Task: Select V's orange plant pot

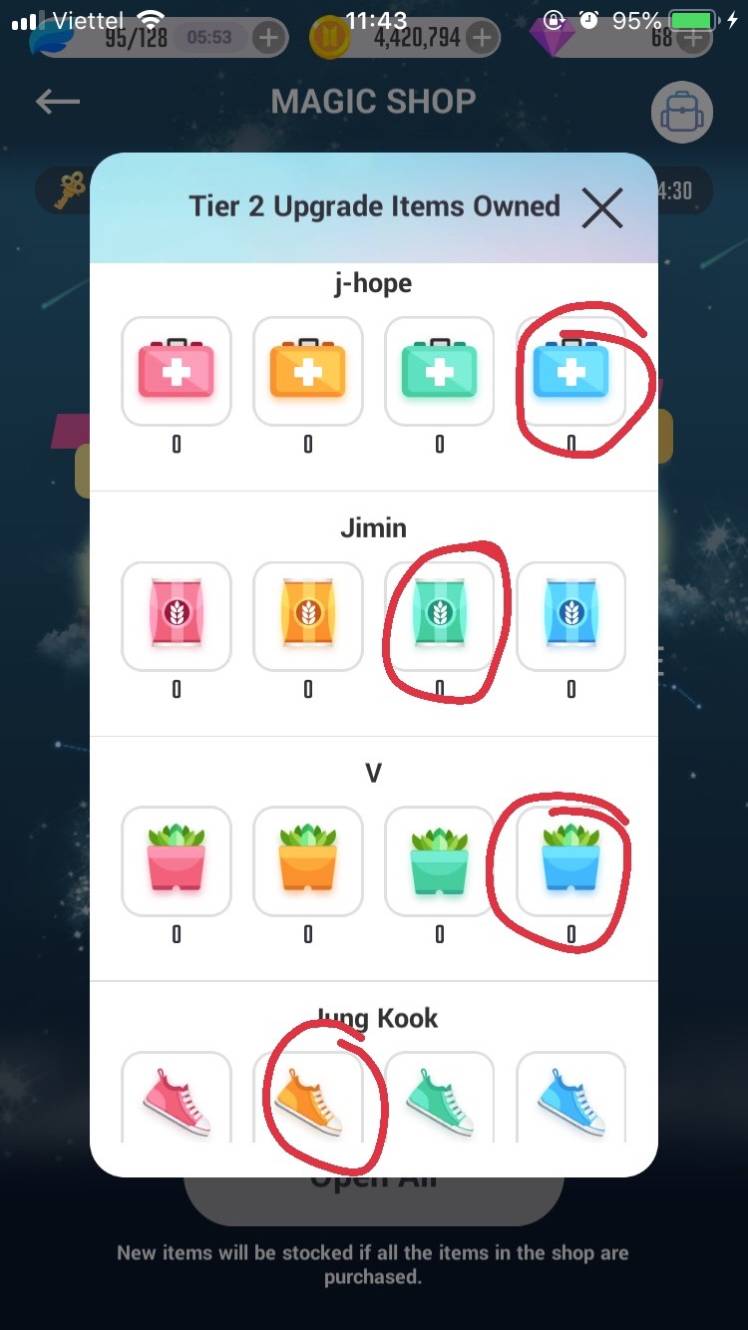Action: (308, 861)
